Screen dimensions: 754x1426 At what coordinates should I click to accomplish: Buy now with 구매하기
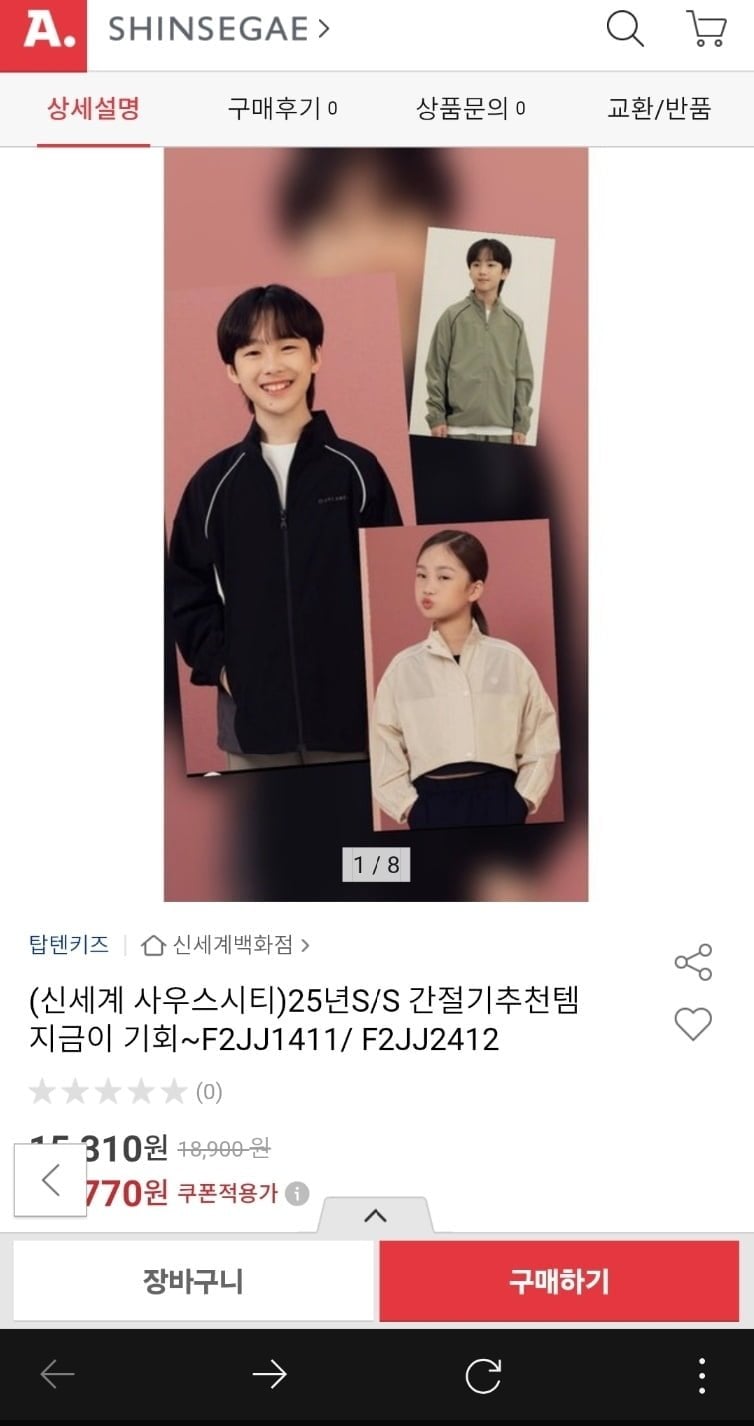click(559, 1281)
